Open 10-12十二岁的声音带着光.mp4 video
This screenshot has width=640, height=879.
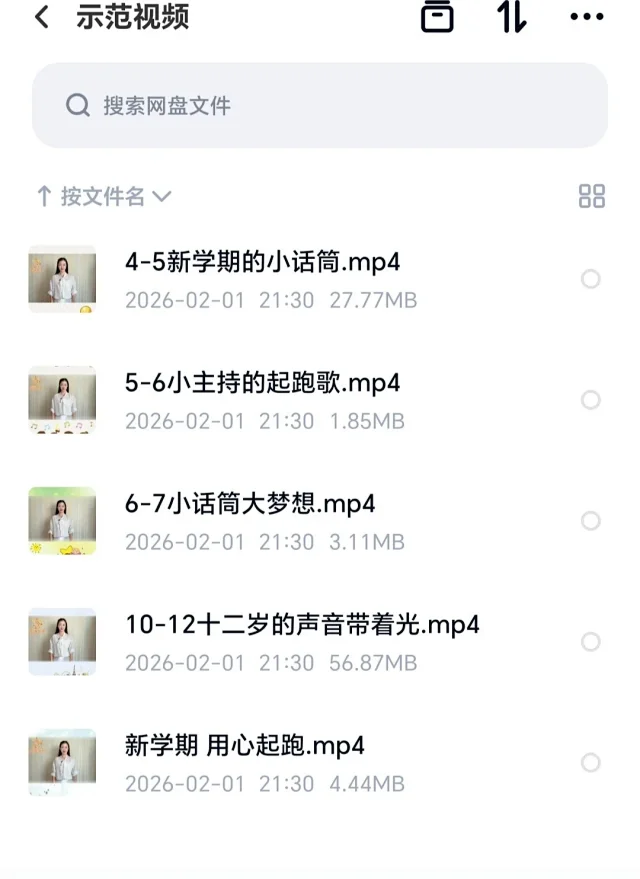coord(302,626)
